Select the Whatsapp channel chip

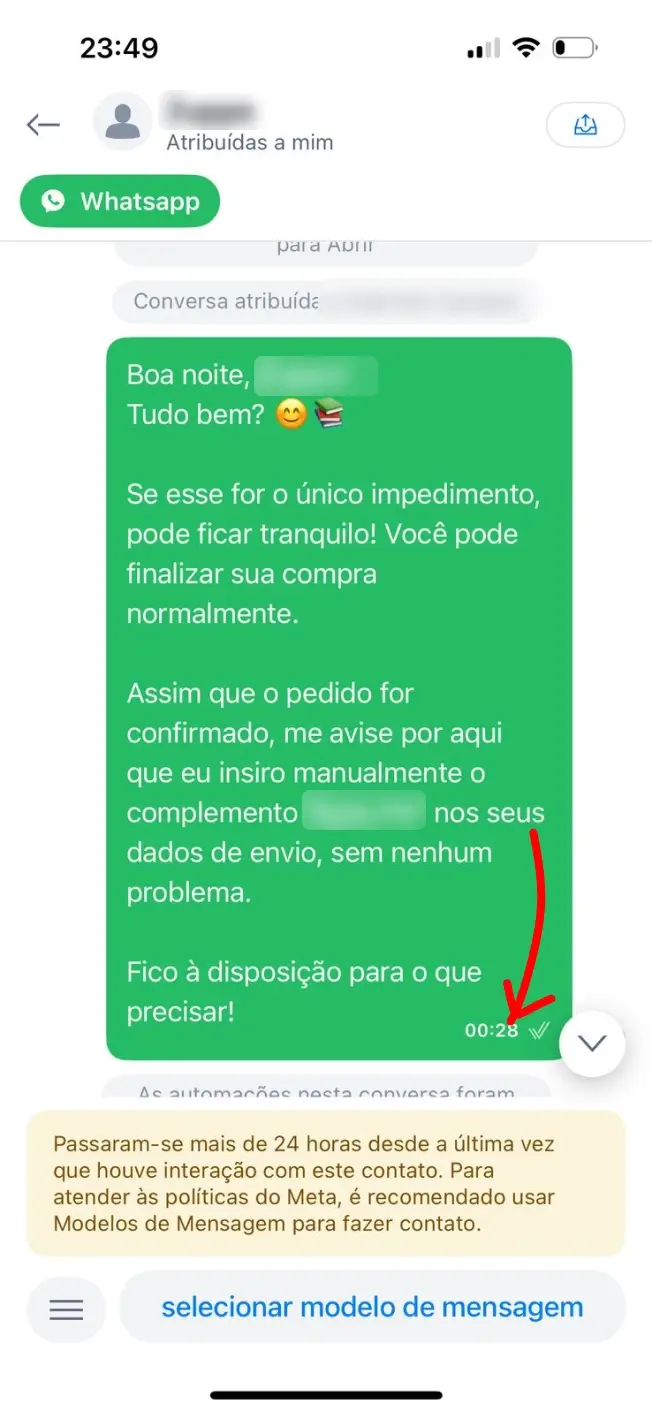coord(120,202)
